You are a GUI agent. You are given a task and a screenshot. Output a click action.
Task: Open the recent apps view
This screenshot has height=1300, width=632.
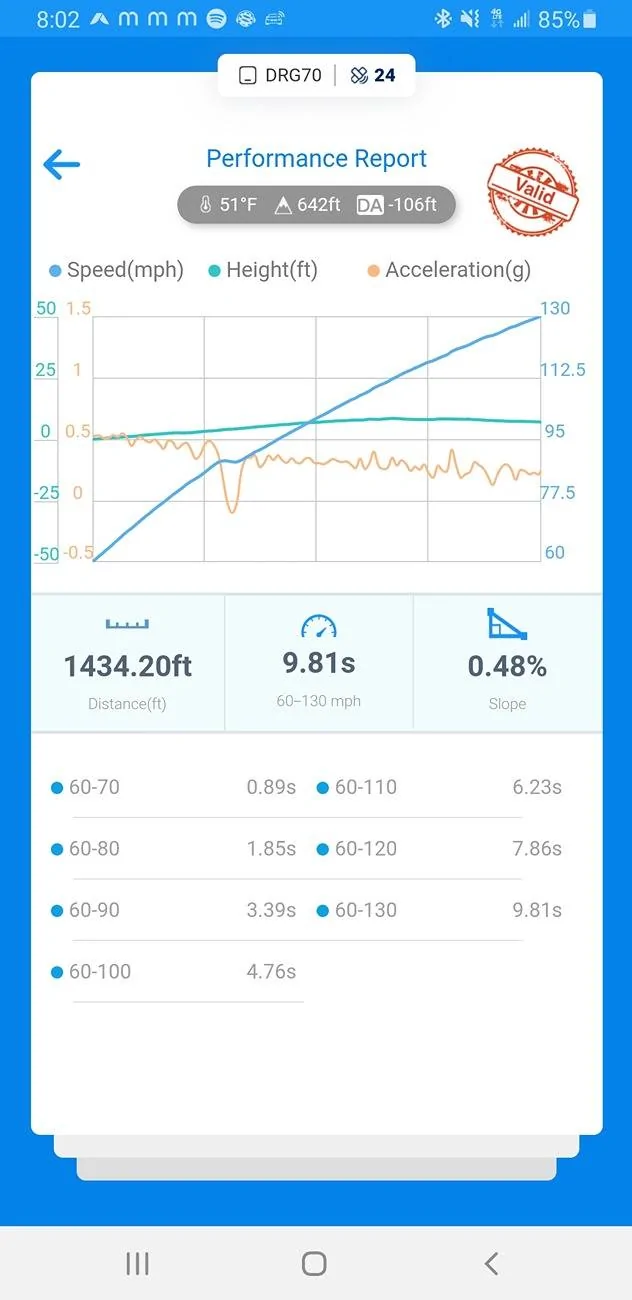[138, 1263]
